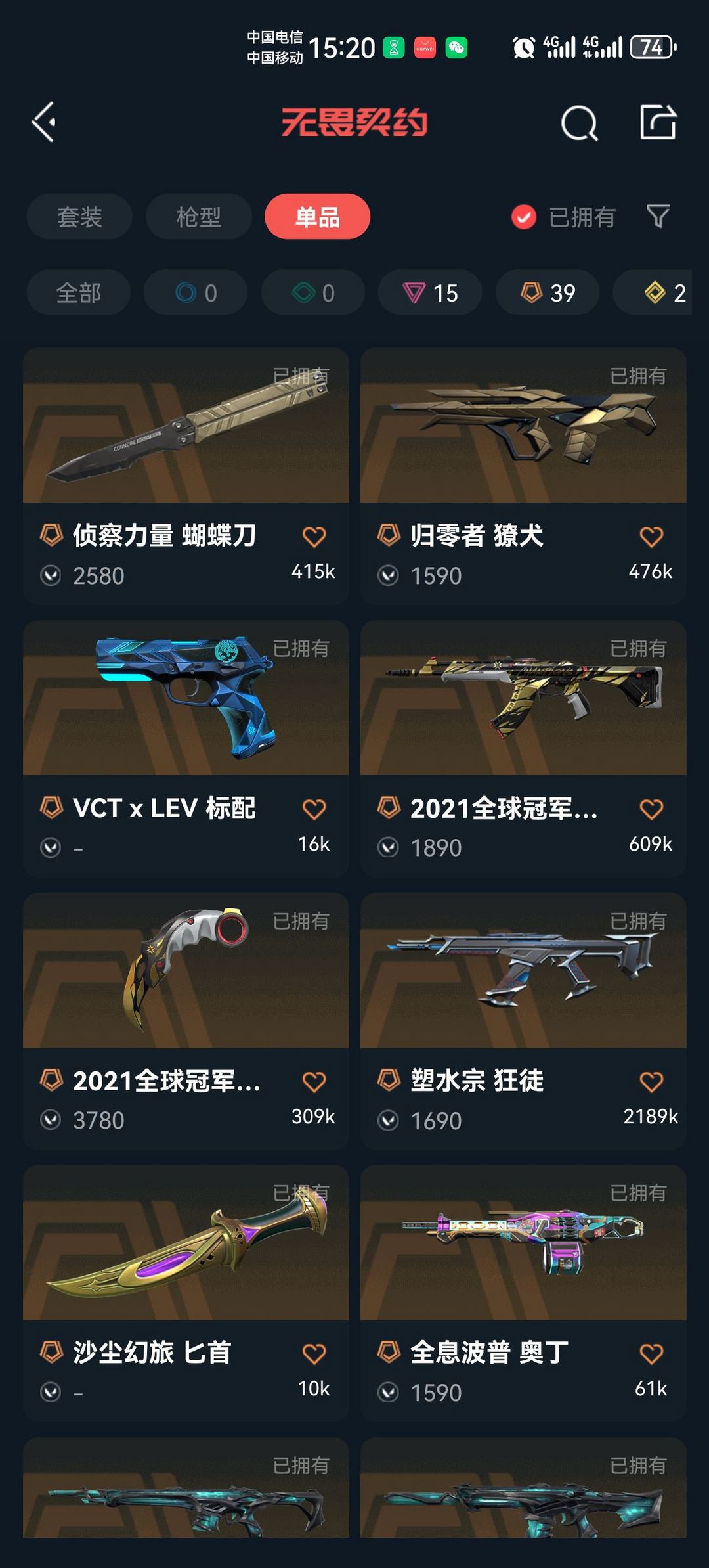Viewport: 709px width, 1568px height.
Task: Go back with the back arrow
Action: pyautogui.click(x=44, y=122)
